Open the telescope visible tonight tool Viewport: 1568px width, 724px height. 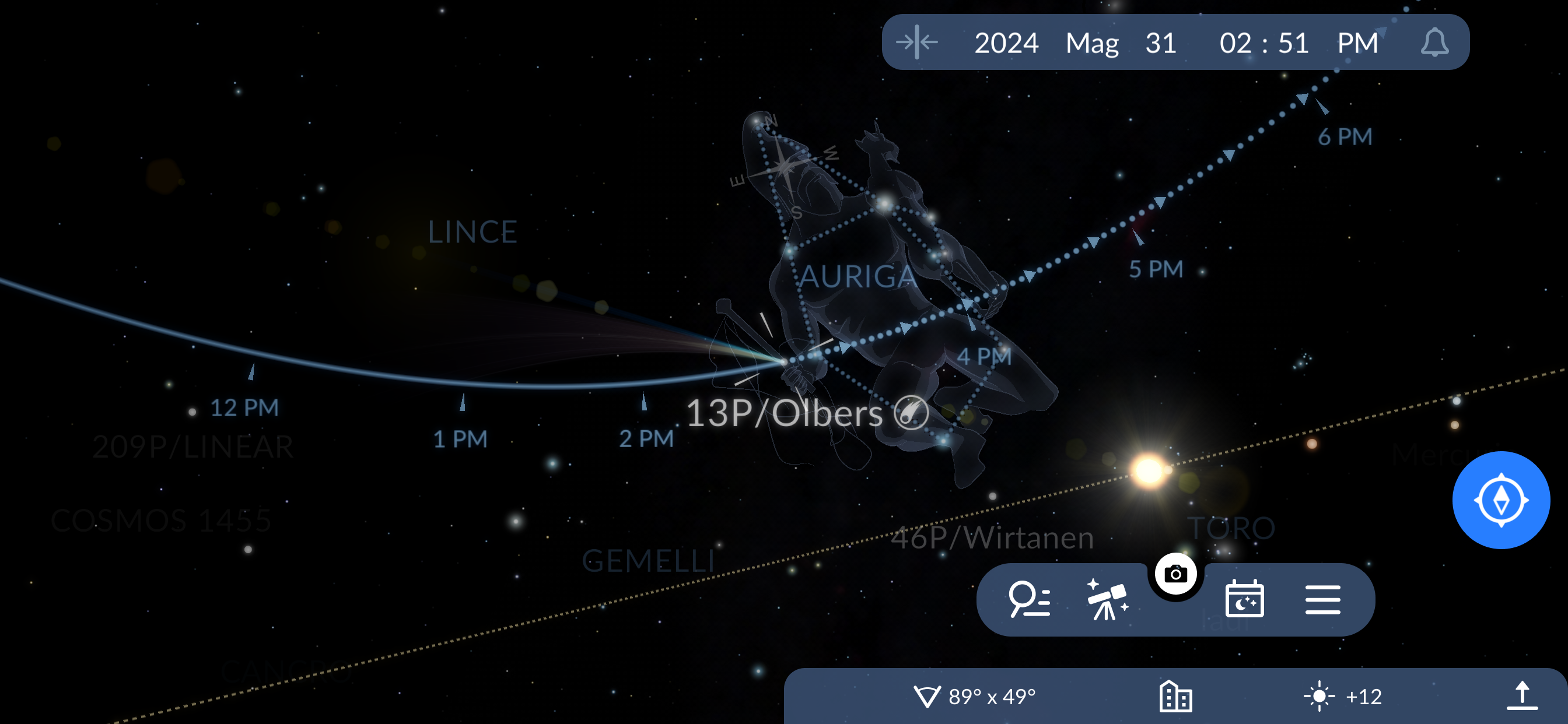coord(1107,599)
